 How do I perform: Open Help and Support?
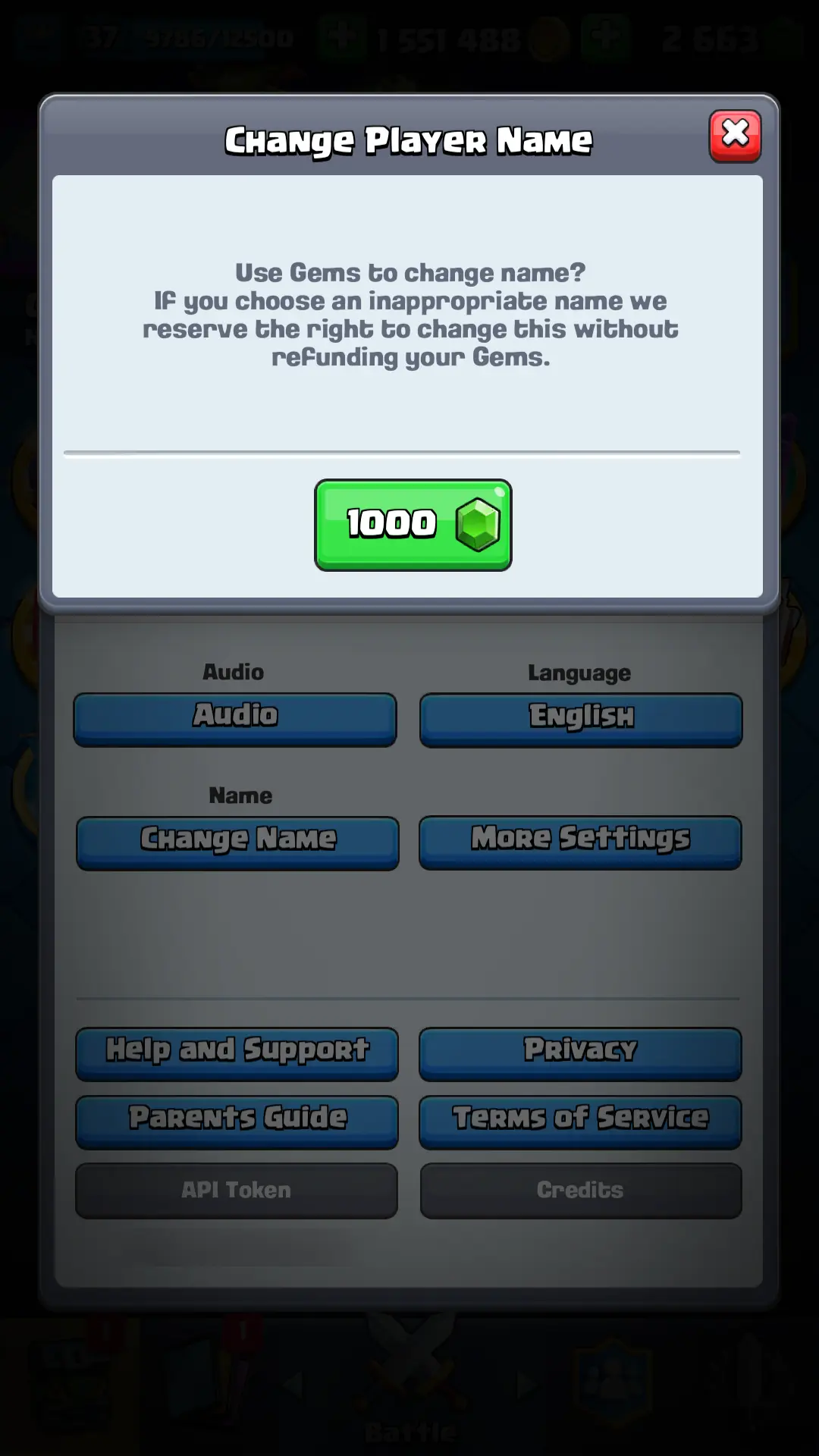tap(237, 1053)
